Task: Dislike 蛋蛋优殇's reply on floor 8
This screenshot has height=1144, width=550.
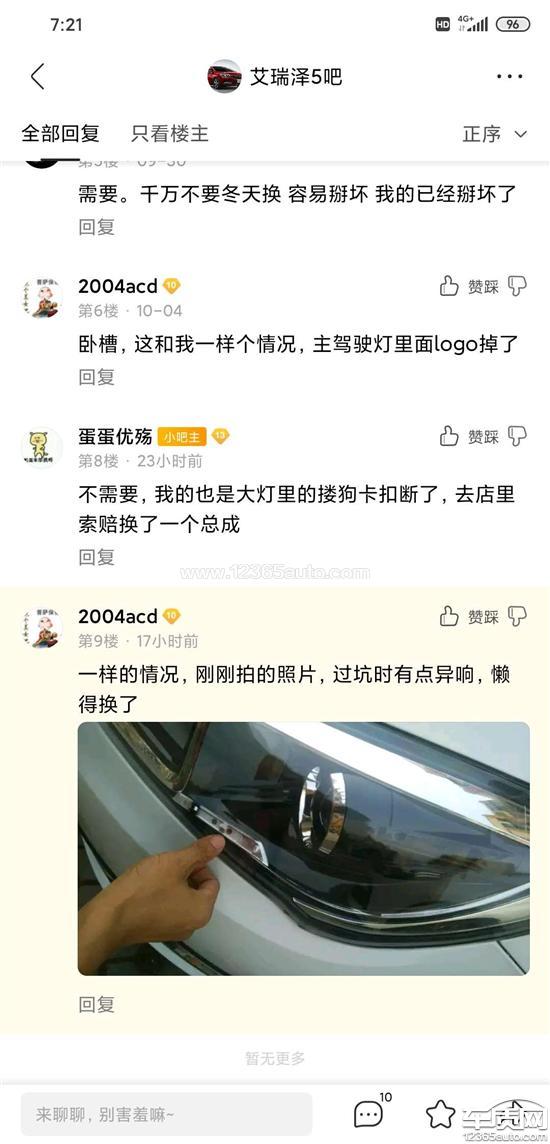Action: [x=517, y=437]
